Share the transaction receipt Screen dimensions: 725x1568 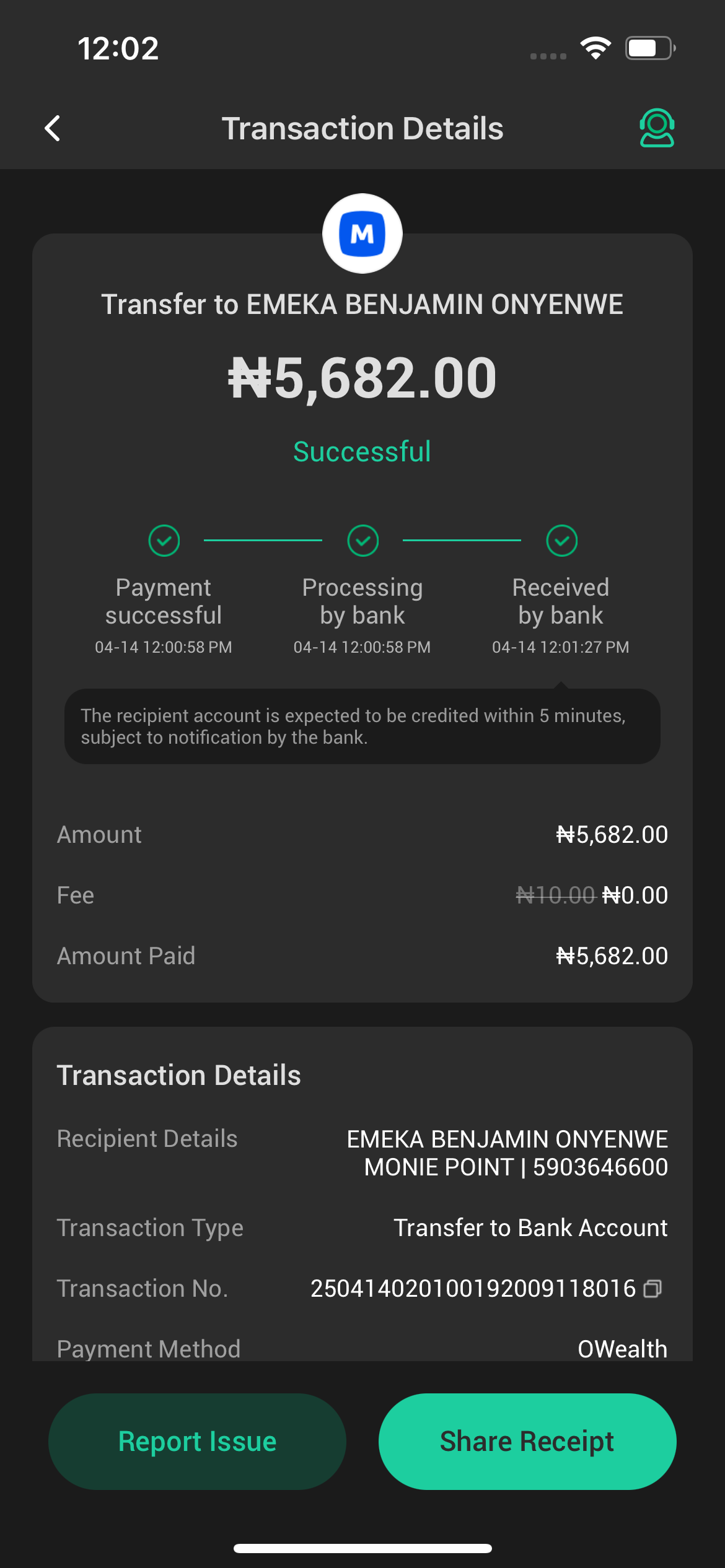click(x=527, y=1441)
